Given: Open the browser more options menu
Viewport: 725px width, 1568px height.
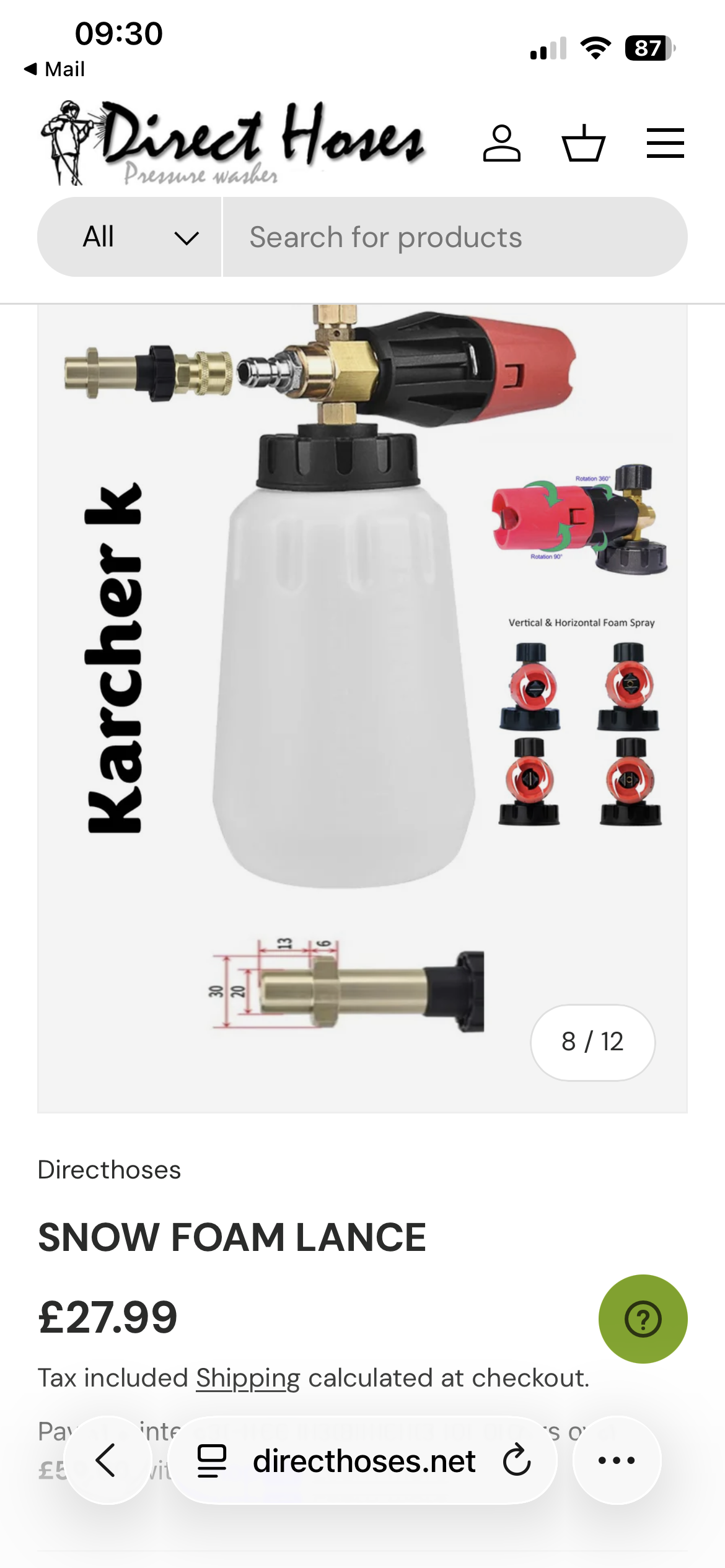Looking at the screenshot, I should click(x=616, y=1460).
